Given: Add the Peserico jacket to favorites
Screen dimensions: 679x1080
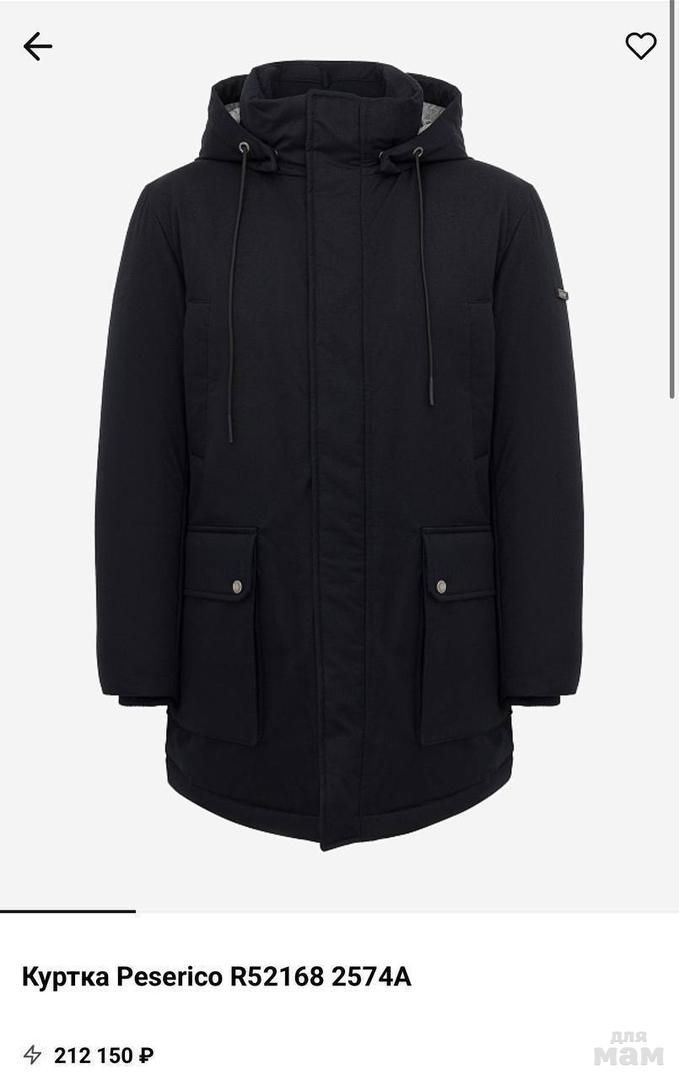Looking at the screenshot, I should pyautogui.click(x=640, y=46).
